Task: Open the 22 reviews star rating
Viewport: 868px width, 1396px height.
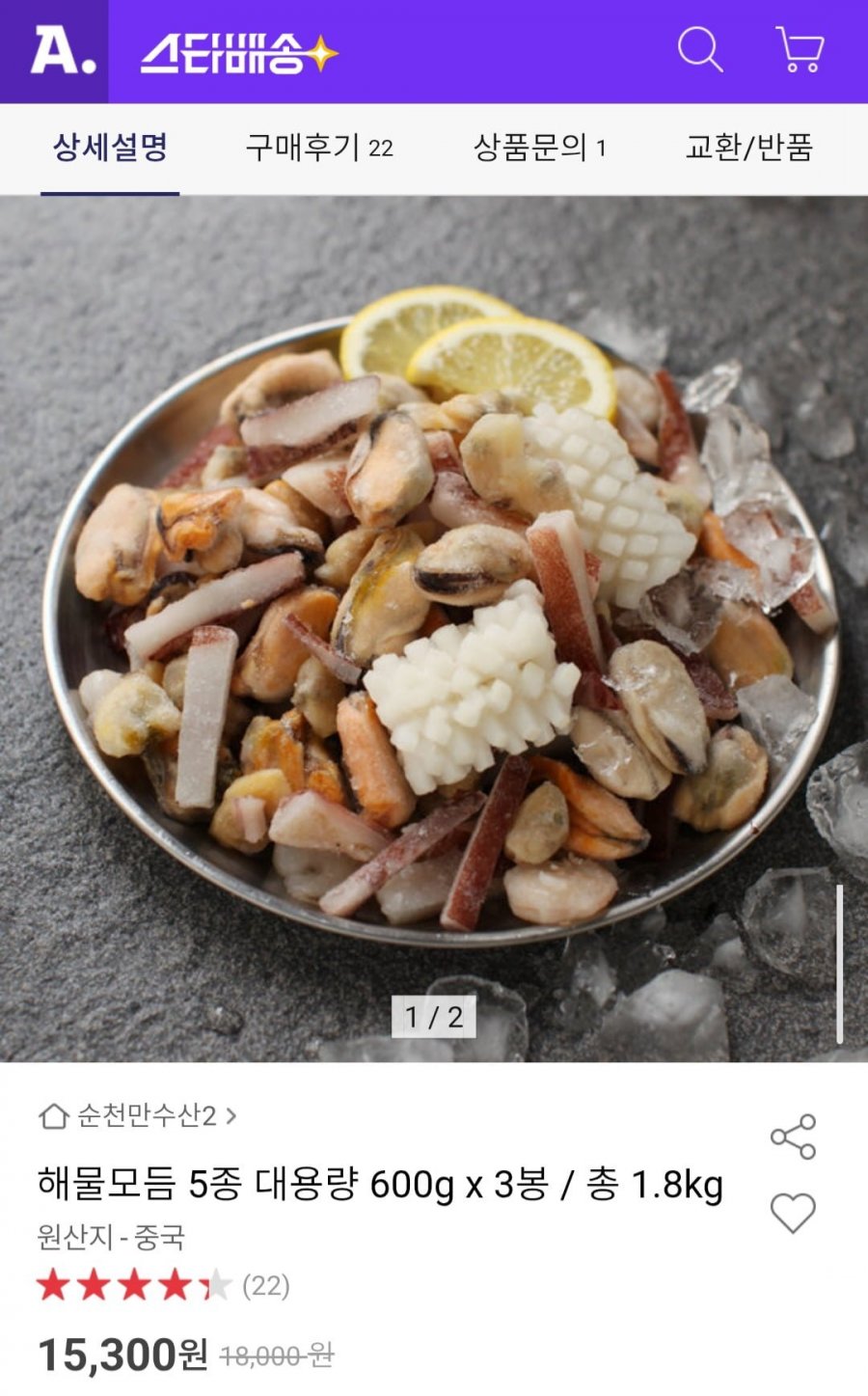Action: (x=163, y=1285)
